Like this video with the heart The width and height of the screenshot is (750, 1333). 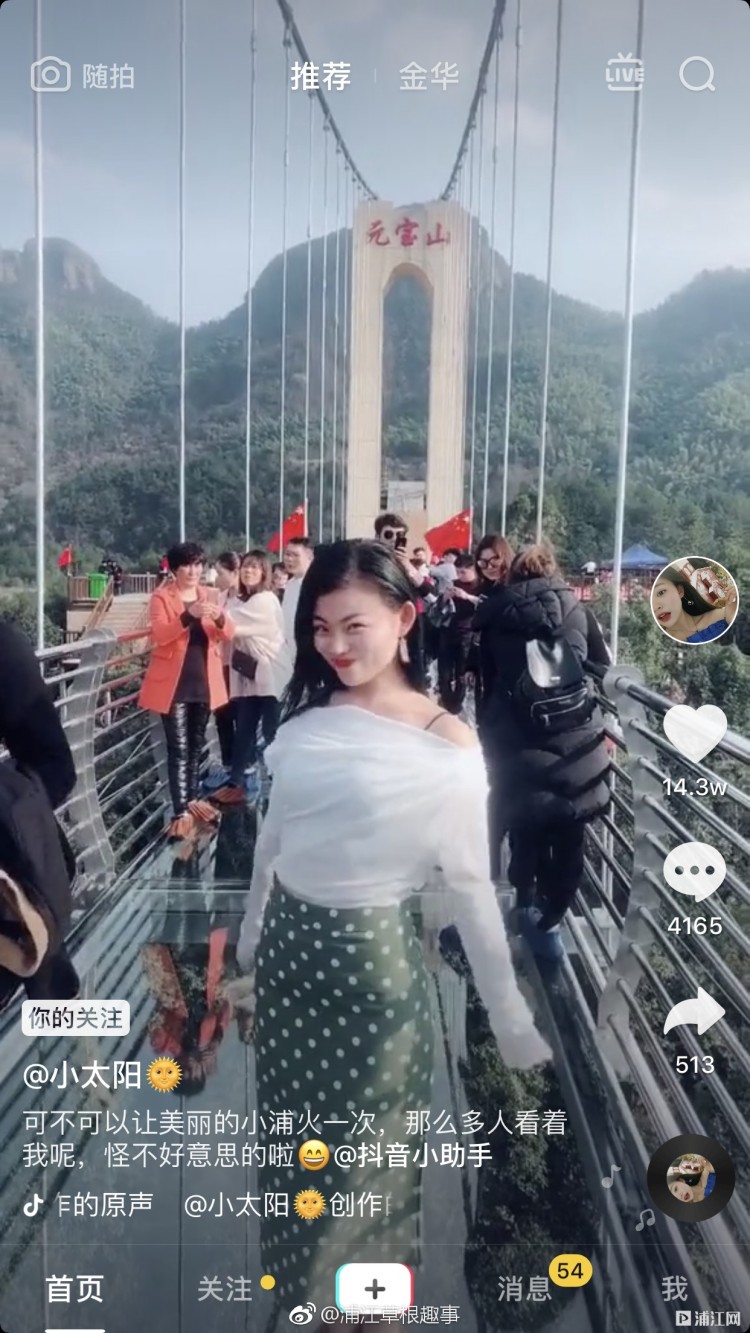(694, 733)
